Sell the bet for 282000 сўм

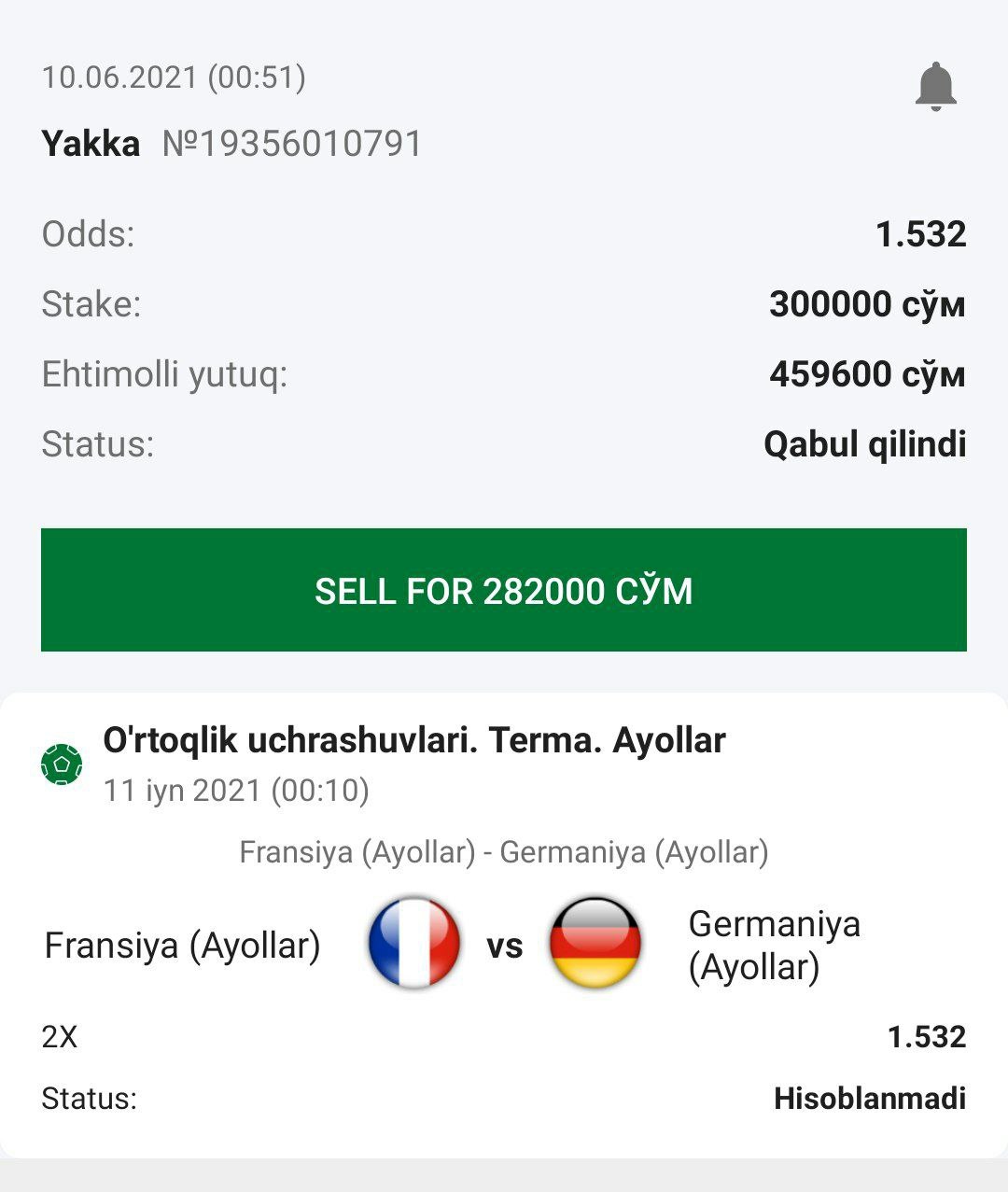504,590
